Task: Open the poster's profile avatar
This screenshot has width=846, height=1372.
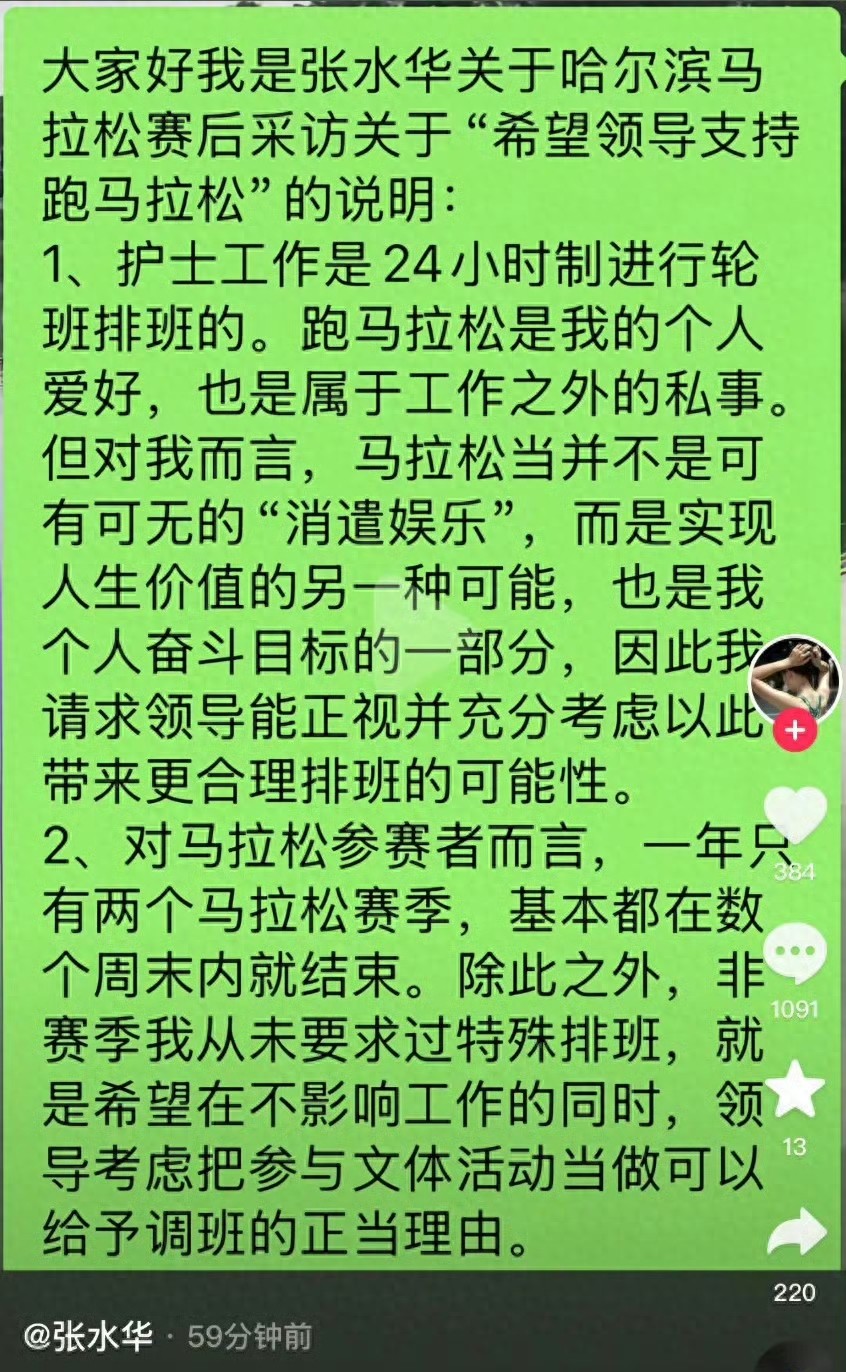Action: click(x=794, y=680)
